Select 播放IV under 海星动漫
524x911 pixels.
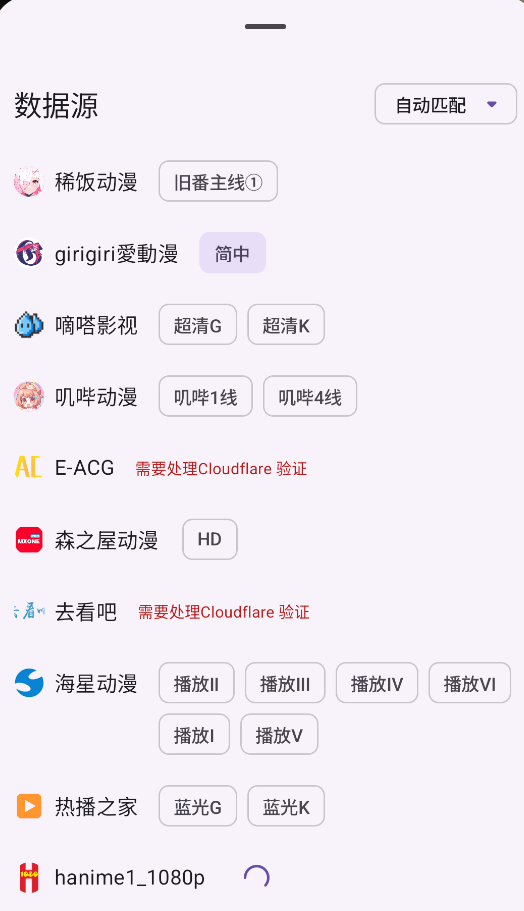(376, 683)
